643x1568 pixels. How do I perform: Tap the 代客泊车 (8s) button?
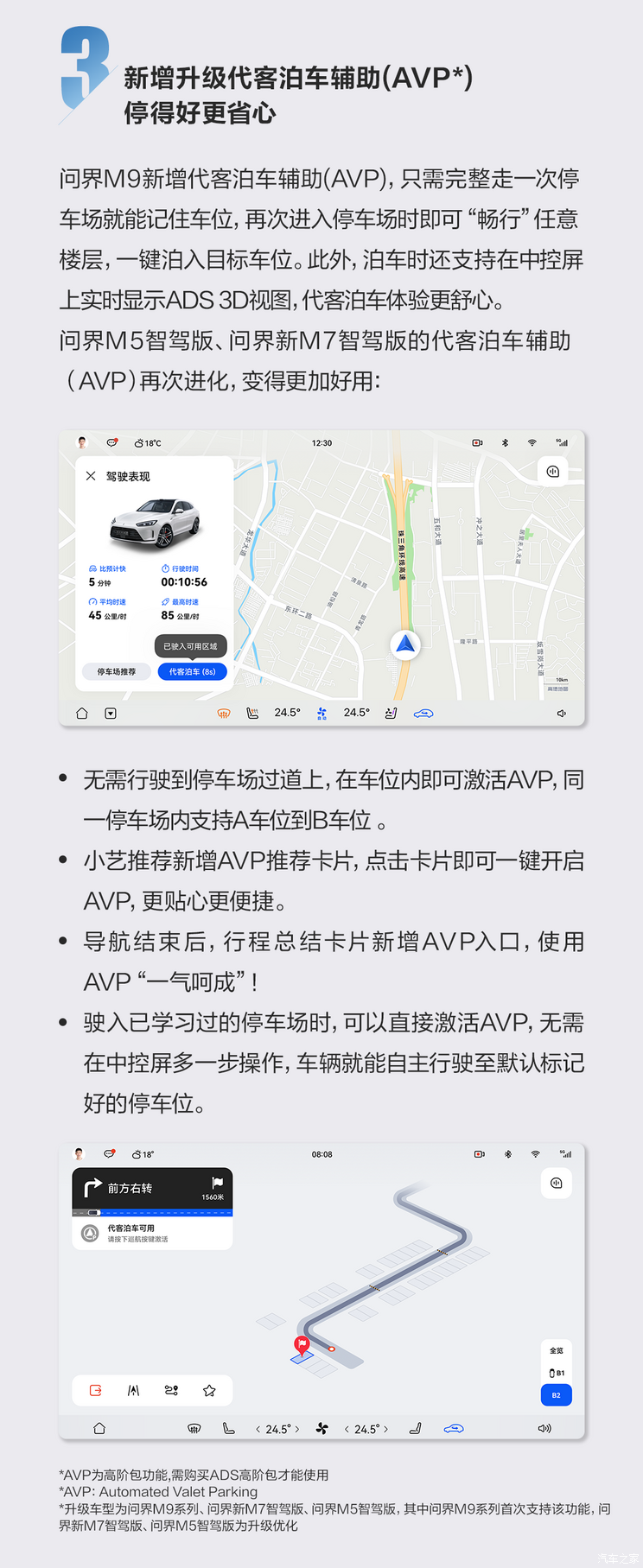tap(191, 672)
